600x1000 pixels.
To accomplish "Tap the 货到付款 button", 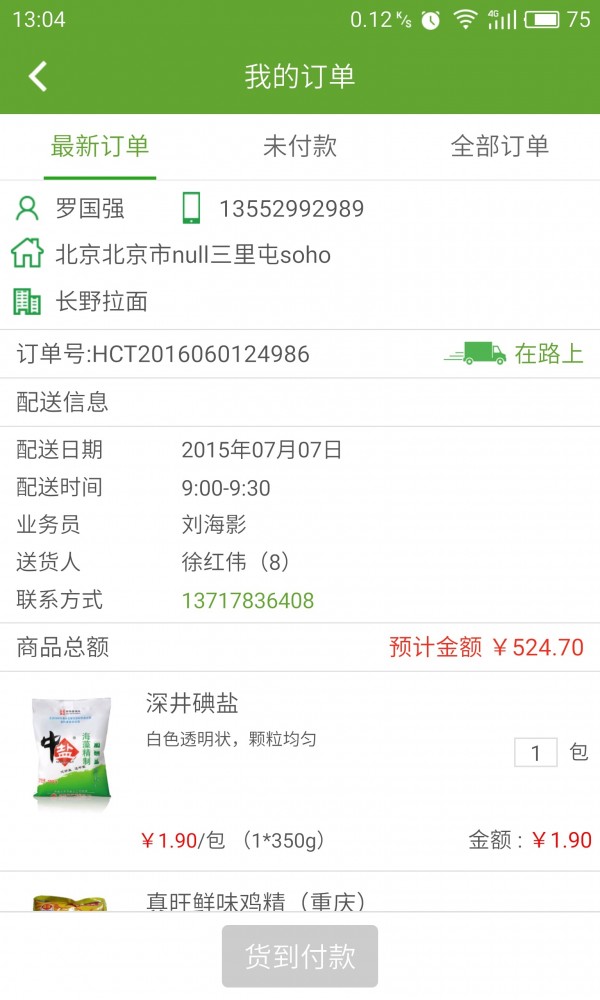I will click(x=300, y=956).
